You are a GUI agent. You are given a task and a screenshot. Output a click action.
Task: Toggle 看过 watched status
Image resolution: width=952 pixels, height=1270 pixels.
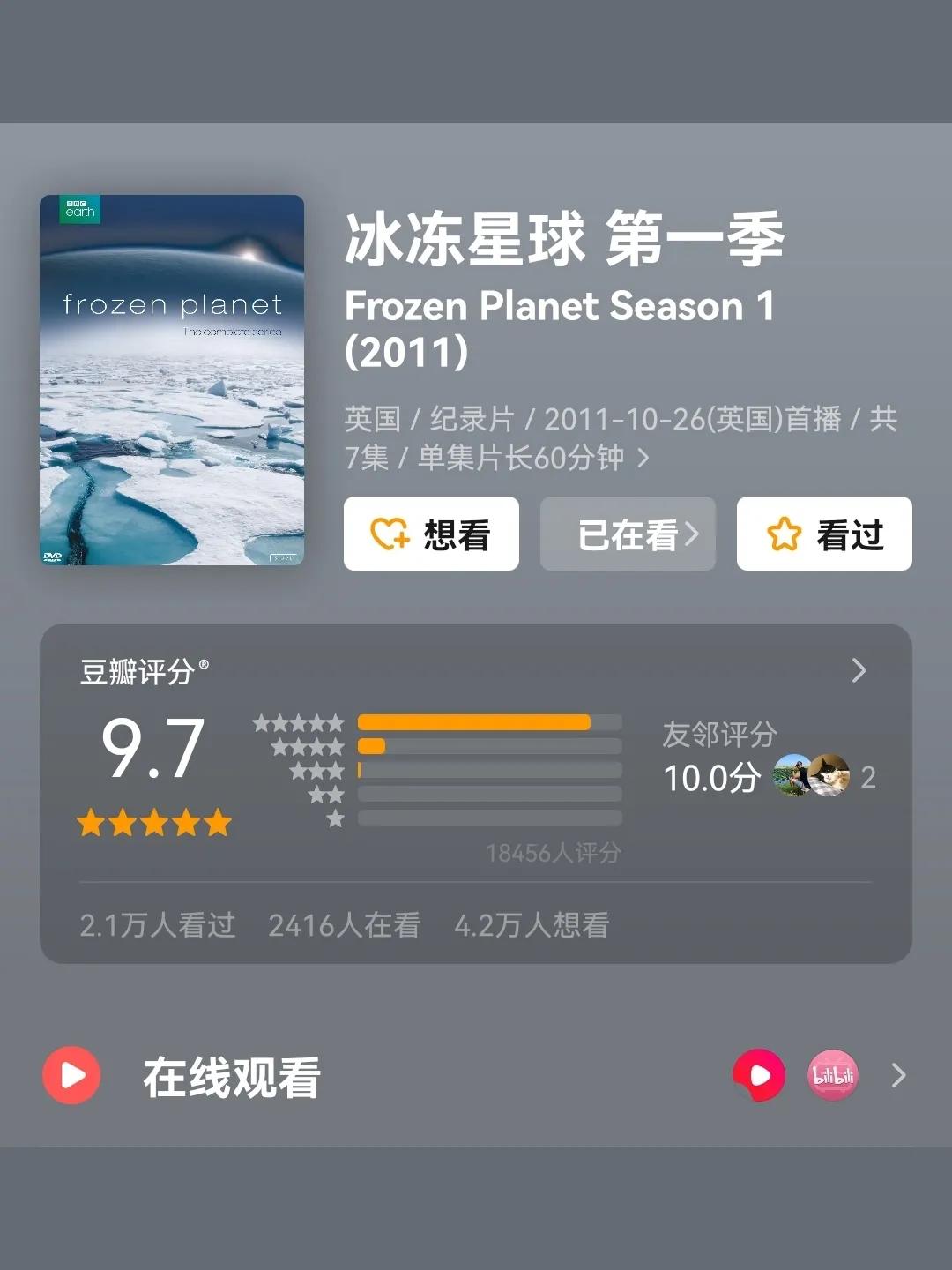point(822,534)
